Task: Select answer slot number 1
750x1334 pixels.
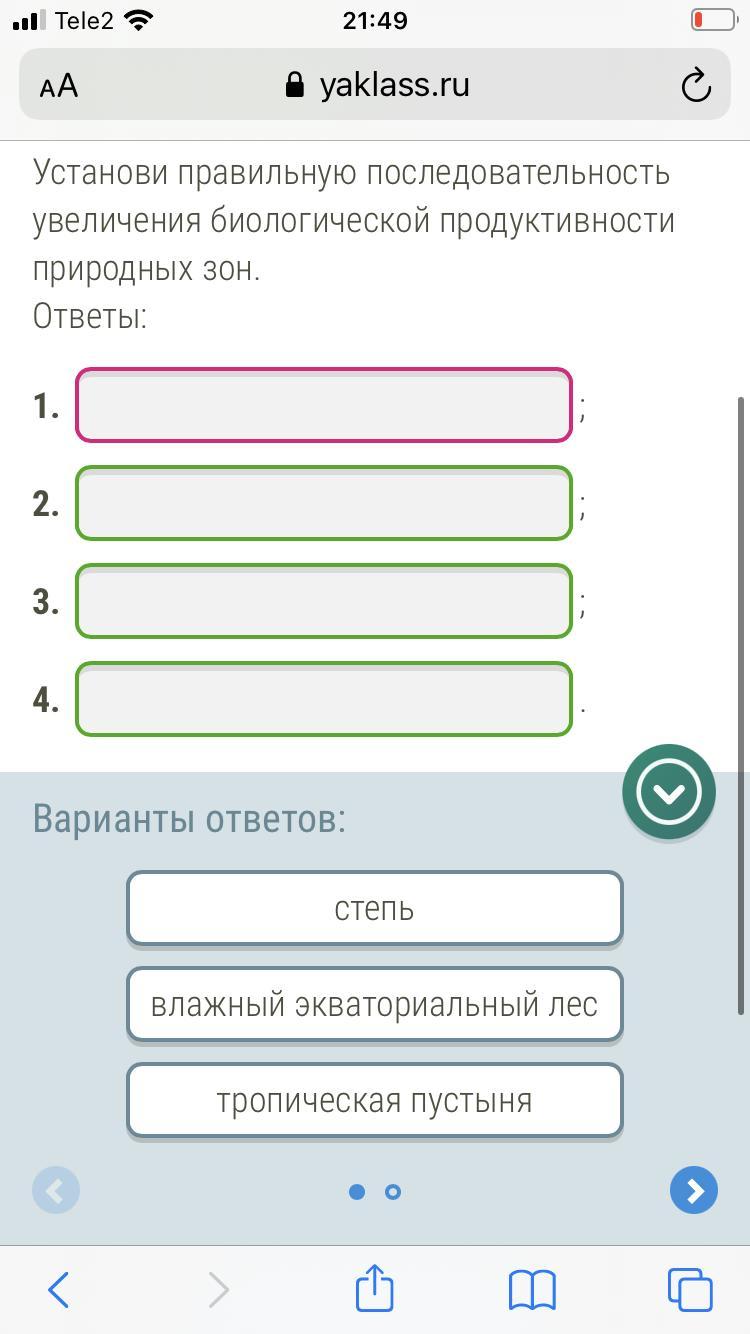Action: [x=324, y=405]
